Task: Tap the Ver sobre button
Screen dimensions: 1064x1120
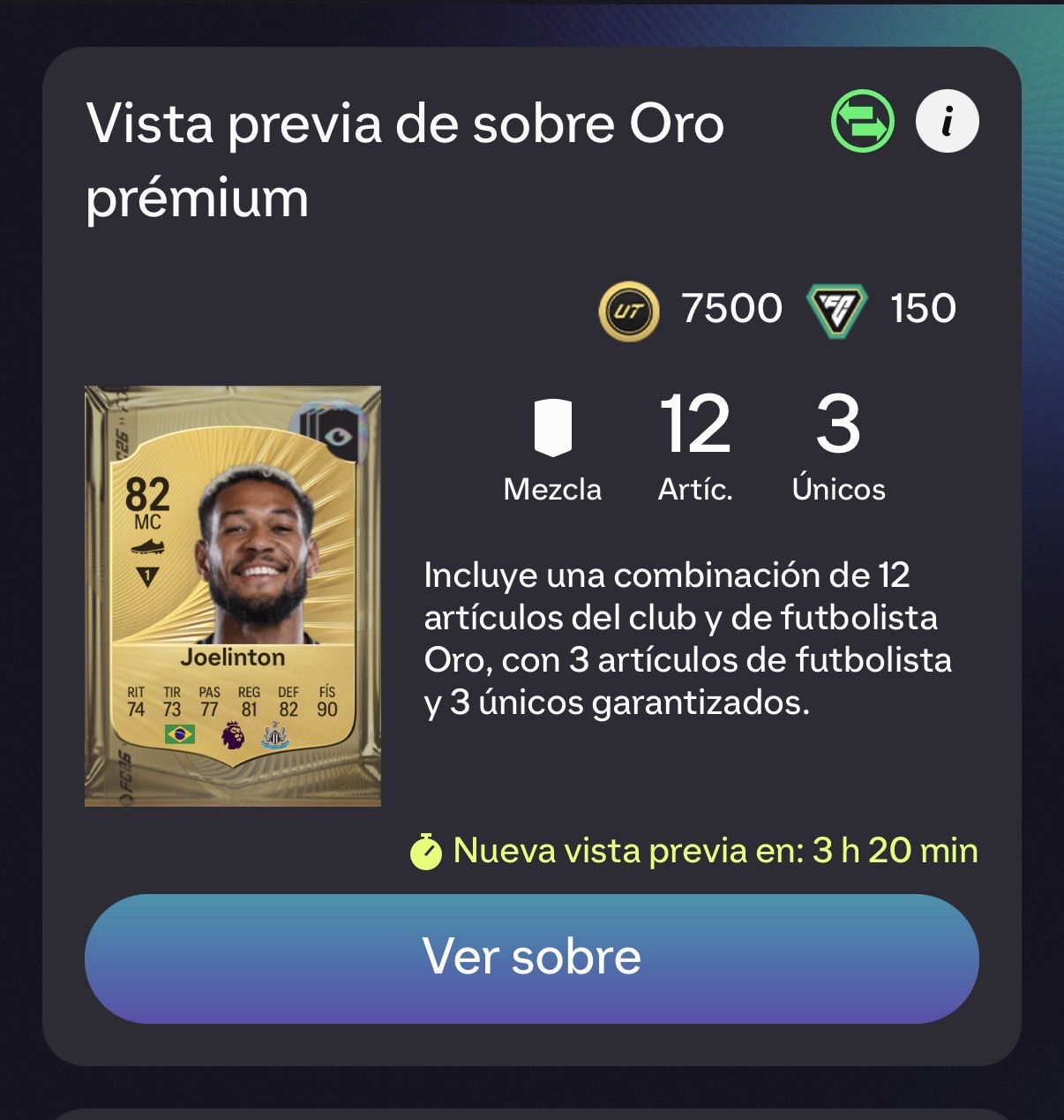Action: click(531, 958)
